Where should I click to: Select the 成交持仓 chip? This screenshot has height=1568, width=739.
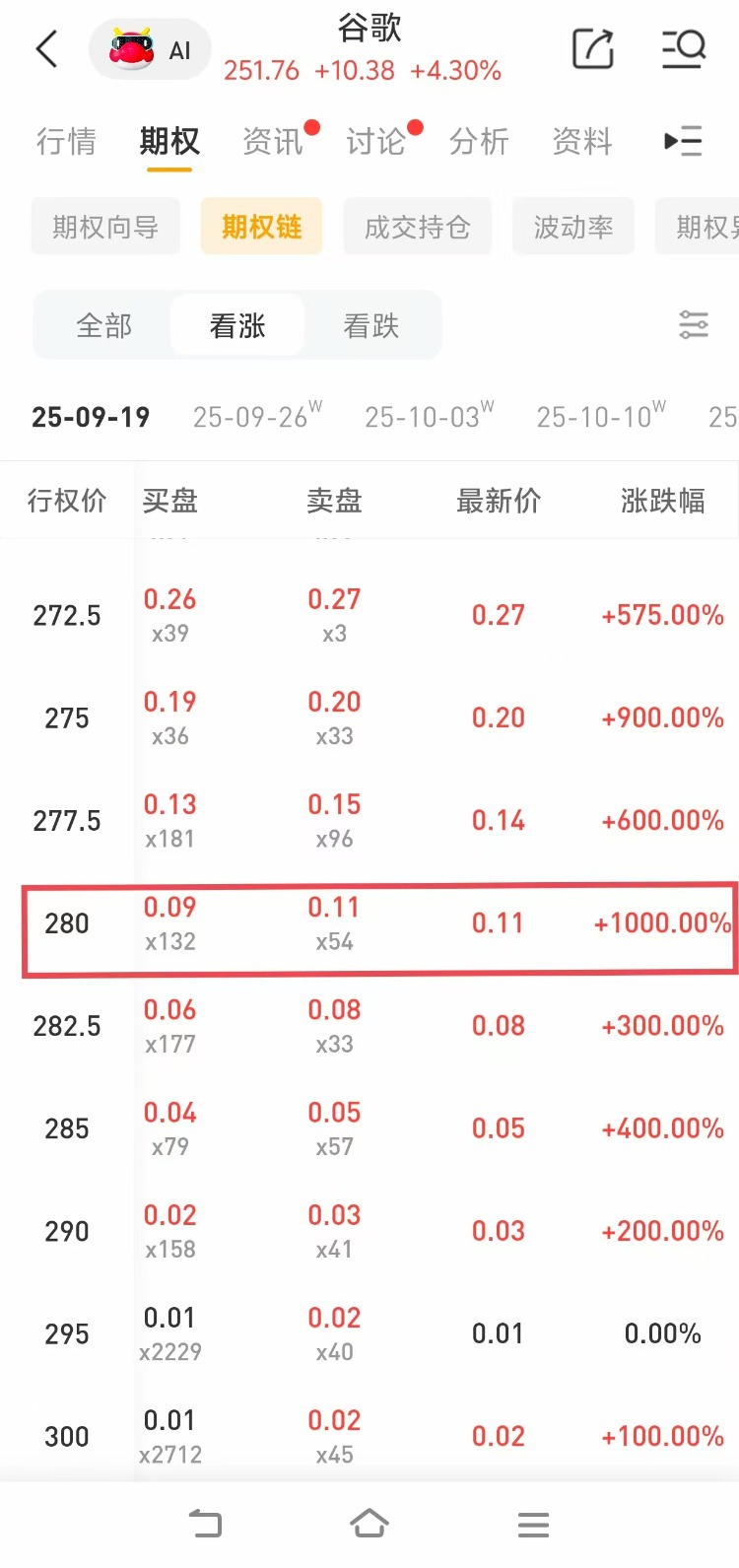(417, 227)
